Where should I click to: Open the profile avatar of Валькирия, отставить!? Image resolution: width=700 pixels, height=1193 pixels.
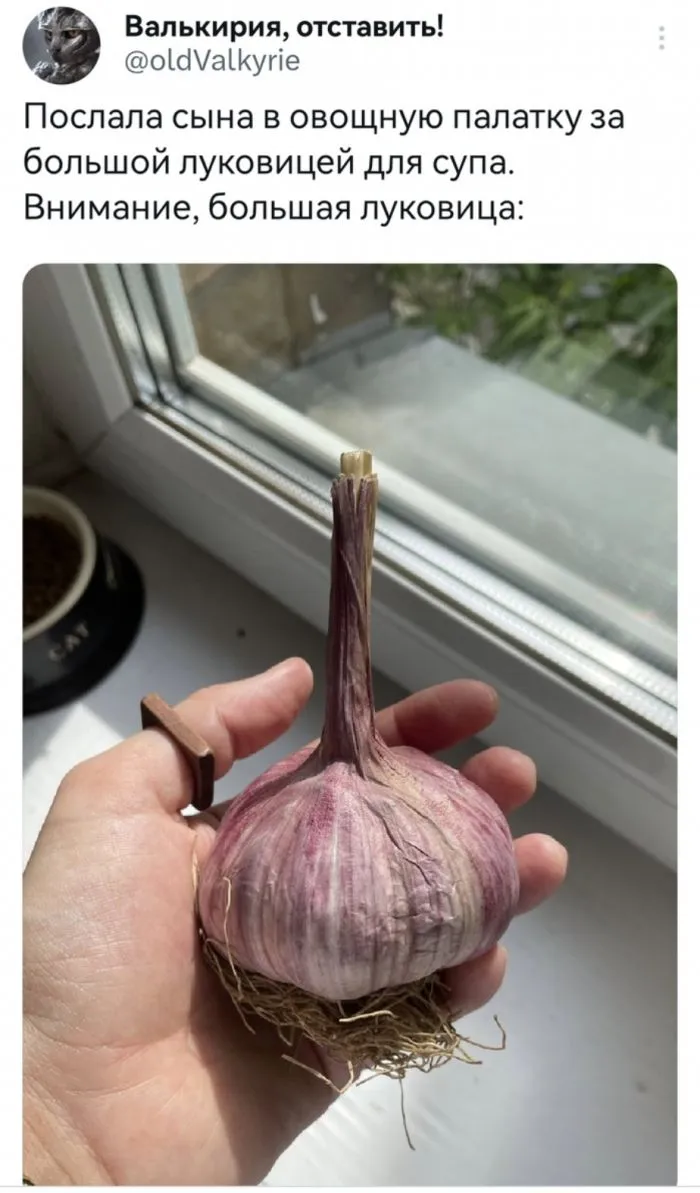click(61, 45)
